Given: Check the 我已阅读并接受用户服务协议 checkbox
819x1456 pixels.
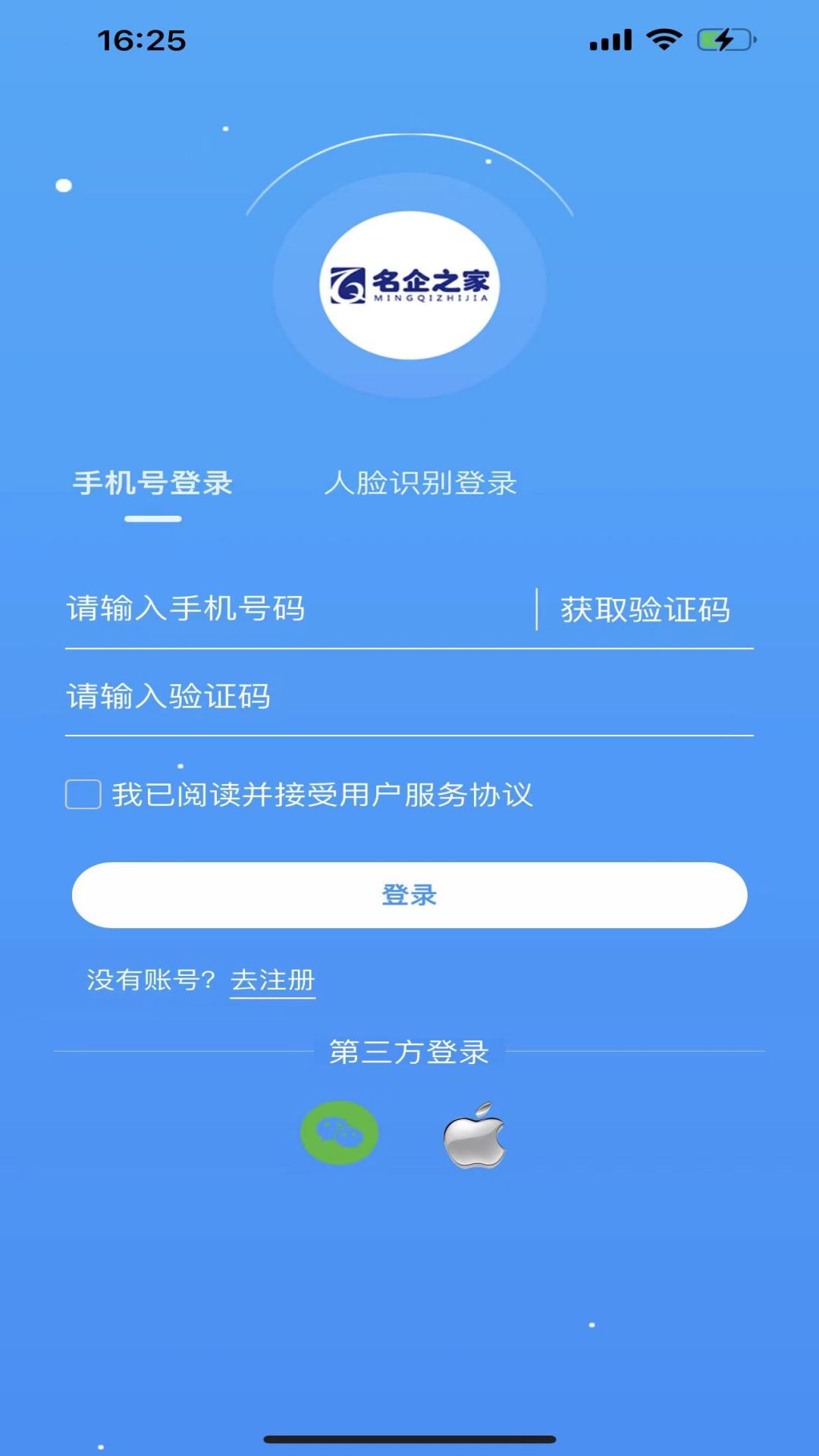Looking at the screenshot, I should (83, 795).
